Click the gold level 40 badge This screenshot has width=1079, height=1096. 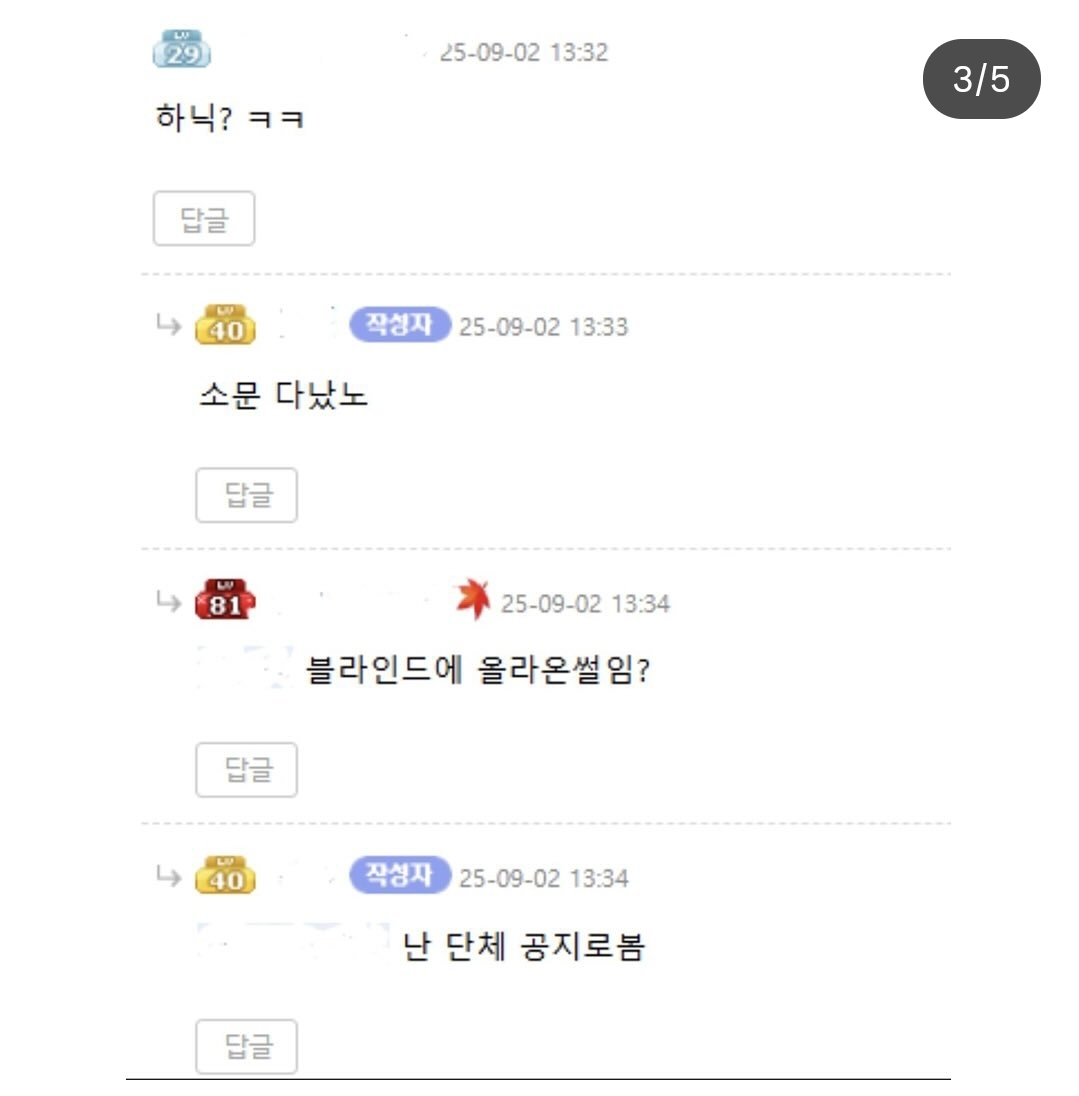(222, 325)
